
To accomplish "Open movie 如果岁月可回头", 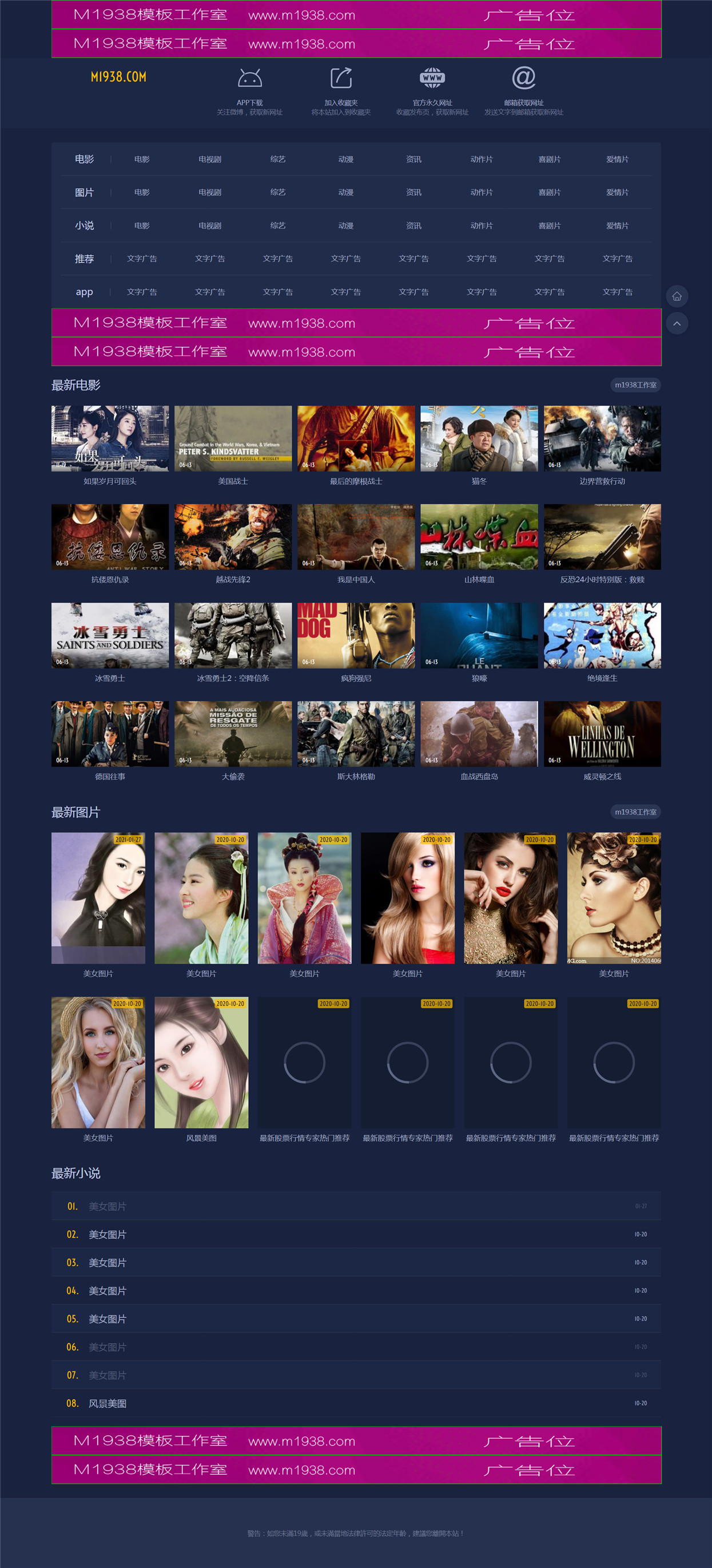I will point(110,446).
